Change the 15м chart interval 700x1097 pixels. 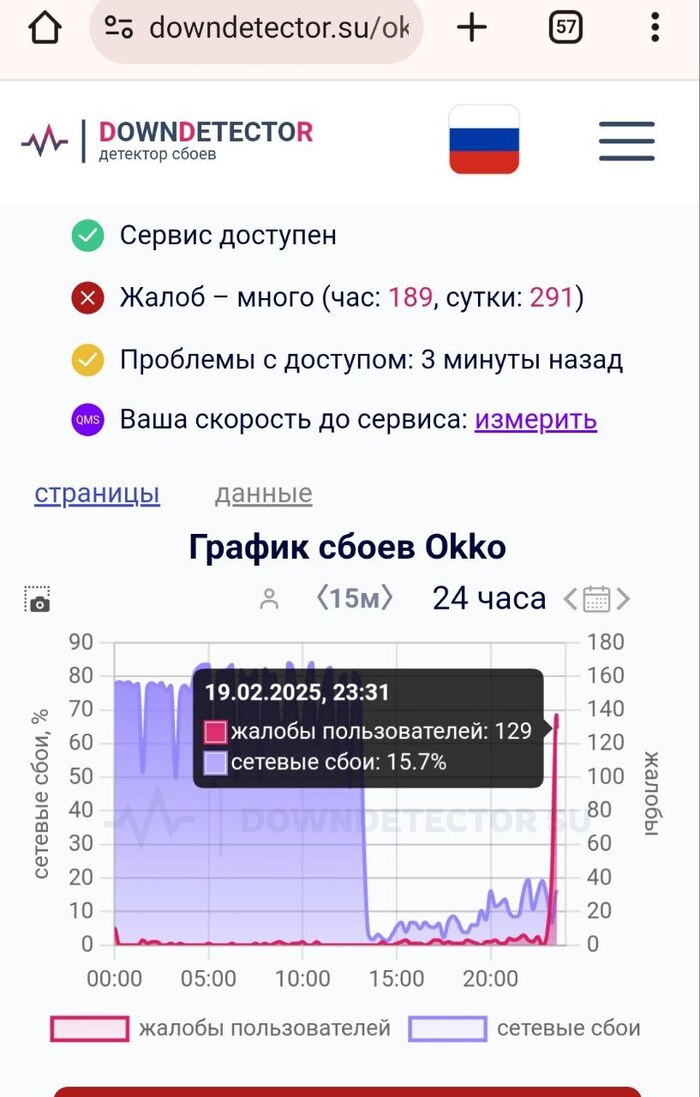pyautogui.click(x=355, y=598)
